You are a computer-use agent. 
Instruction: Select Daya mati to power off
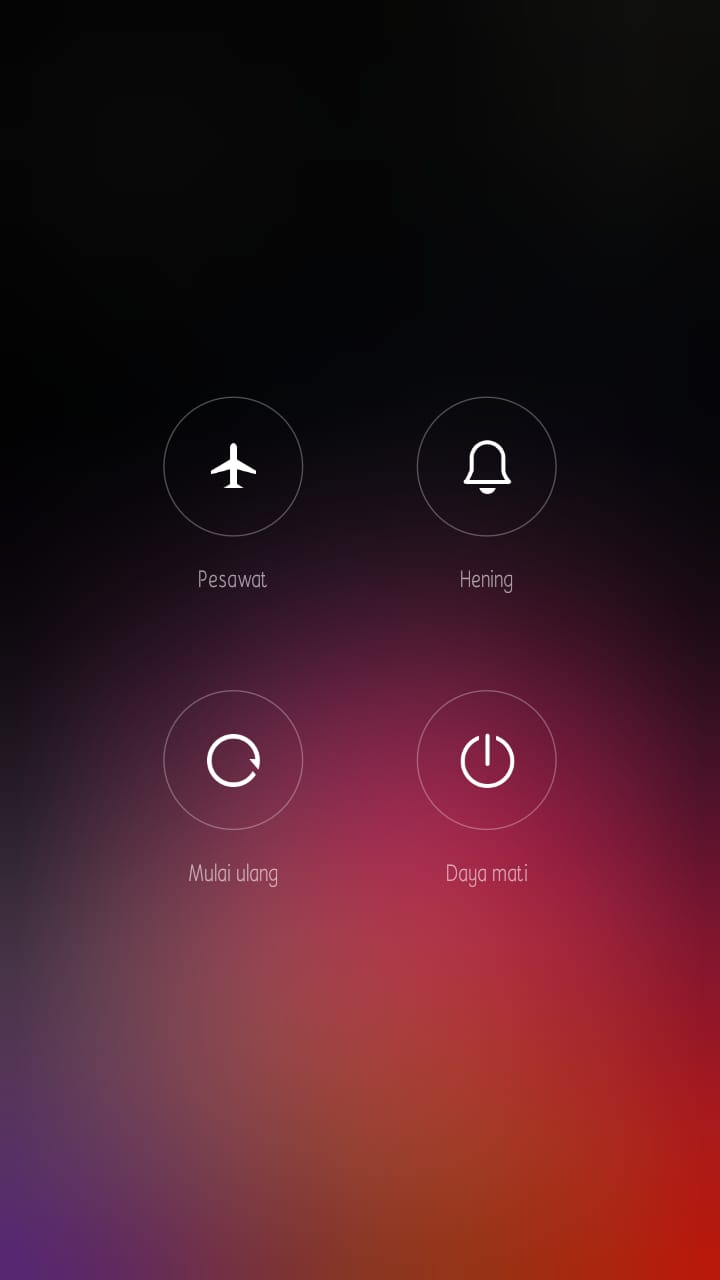pyautogui.click(x=486, y=760)
